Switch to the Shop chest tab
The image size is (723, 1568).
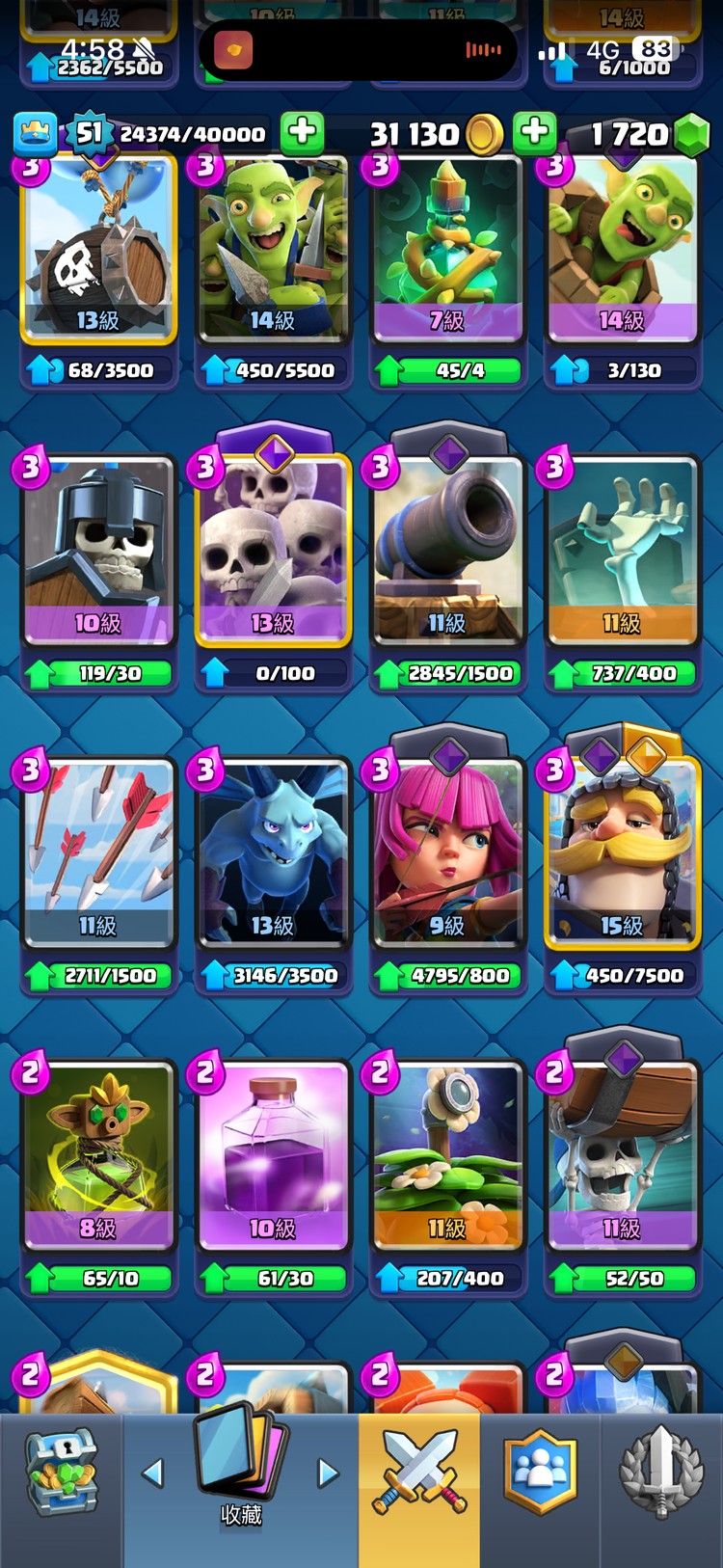coord(60,1473)
